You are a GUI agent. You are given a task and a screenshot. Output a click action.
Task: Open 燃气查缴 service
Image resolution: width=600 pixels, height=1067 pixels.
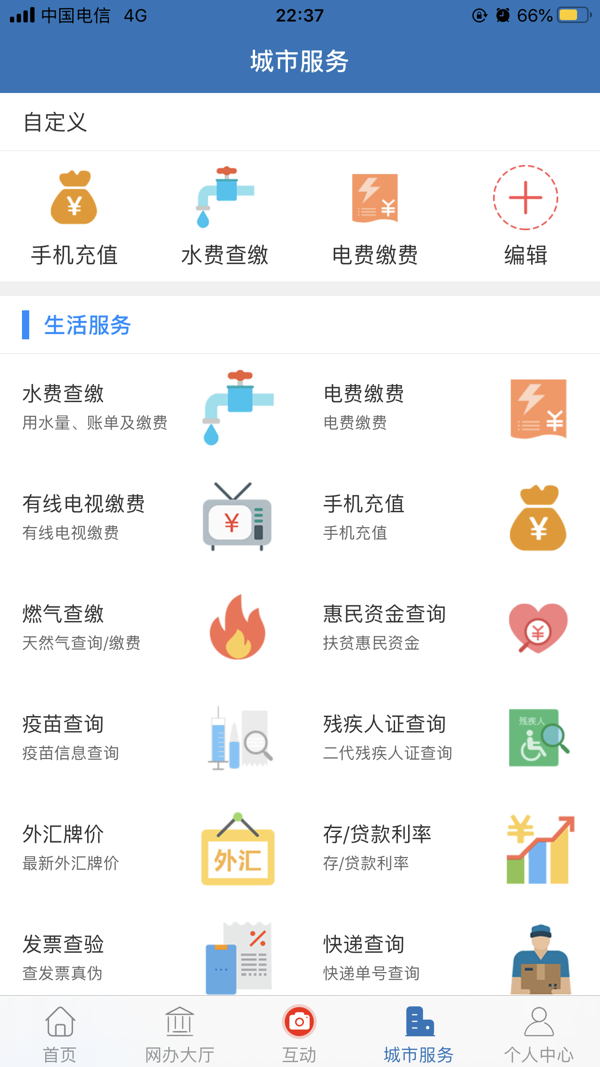150,627
